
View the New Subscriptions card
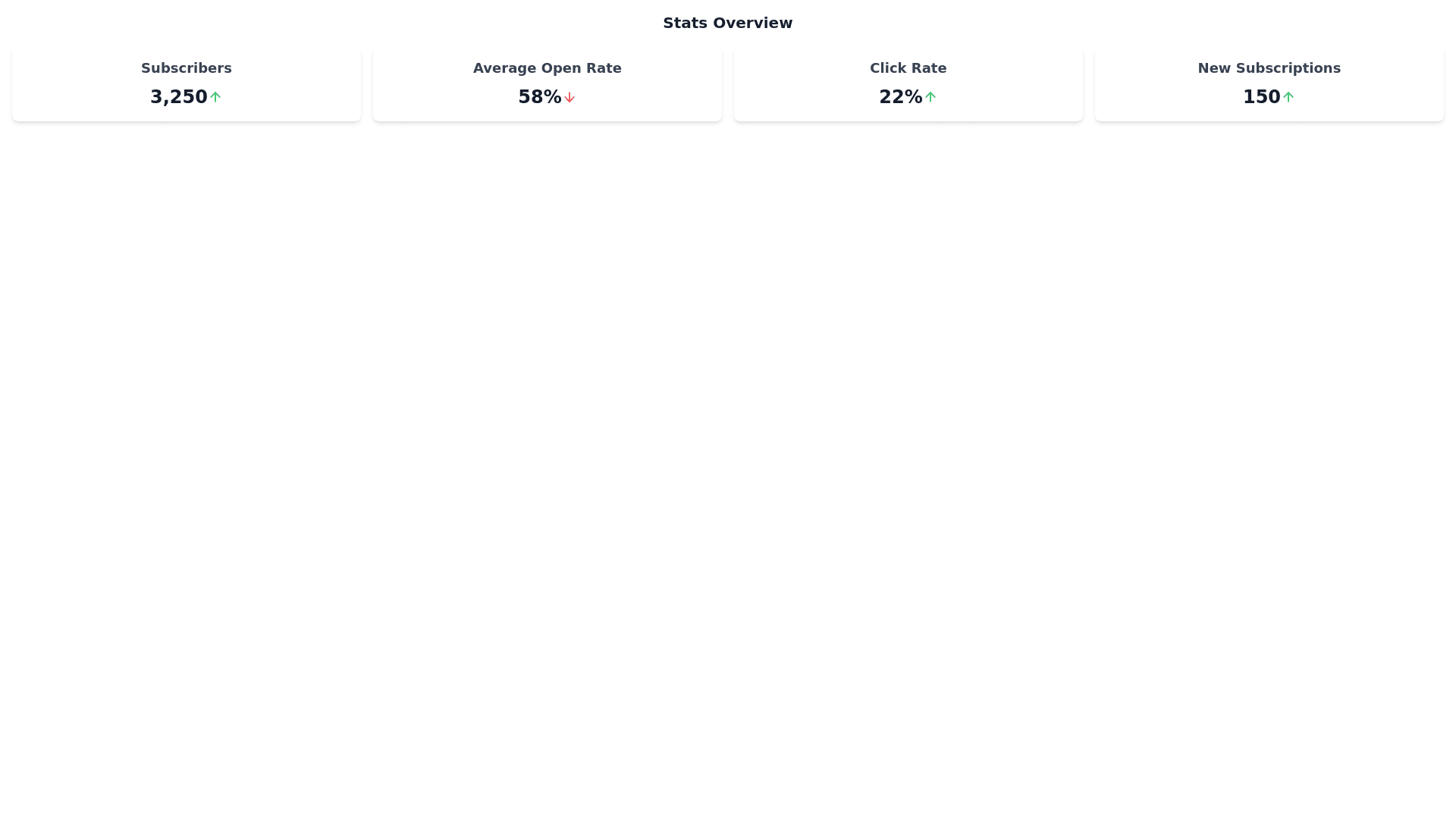click(x=1269, y=83)
